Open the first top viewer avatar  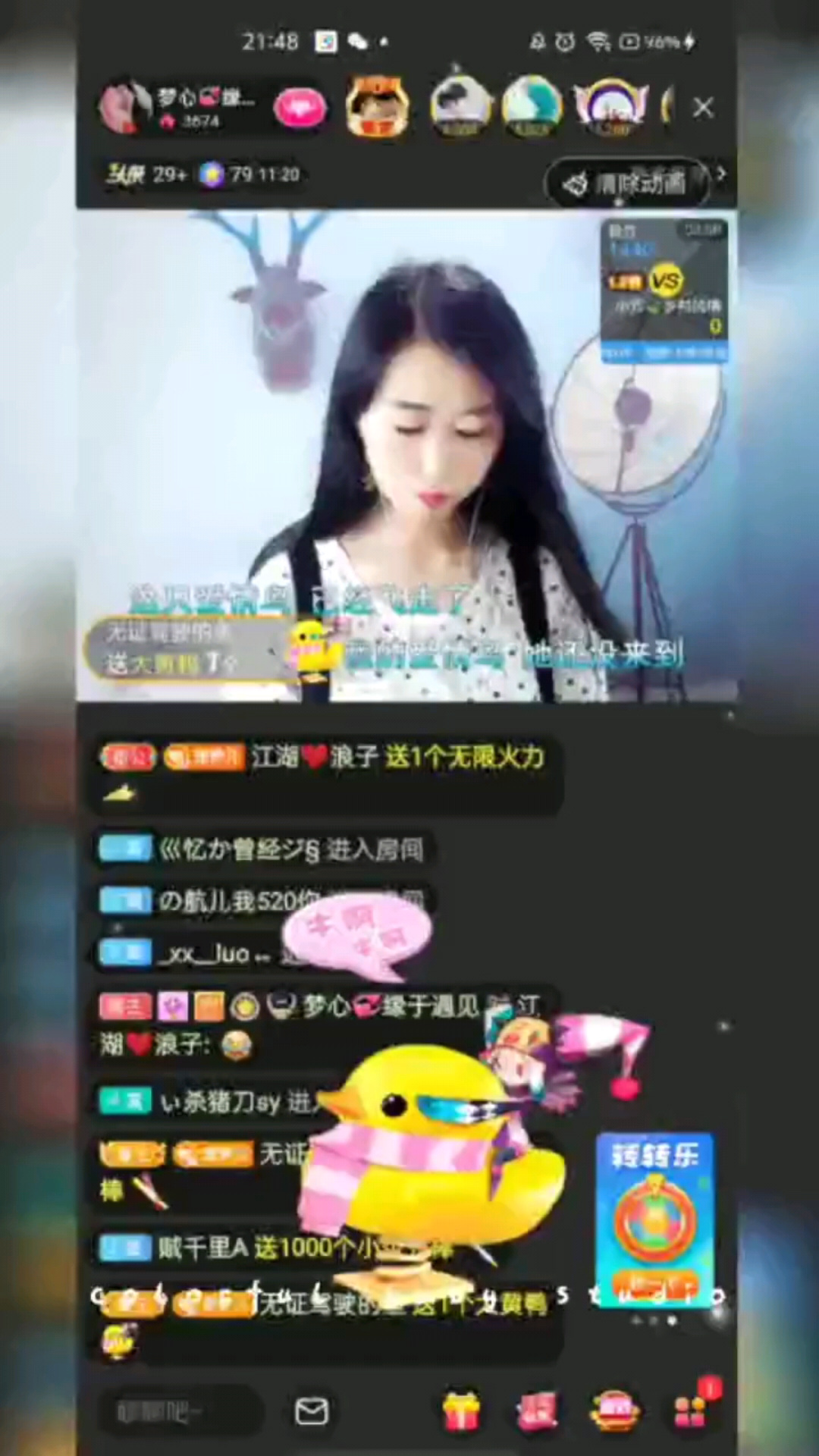point(377,107)
